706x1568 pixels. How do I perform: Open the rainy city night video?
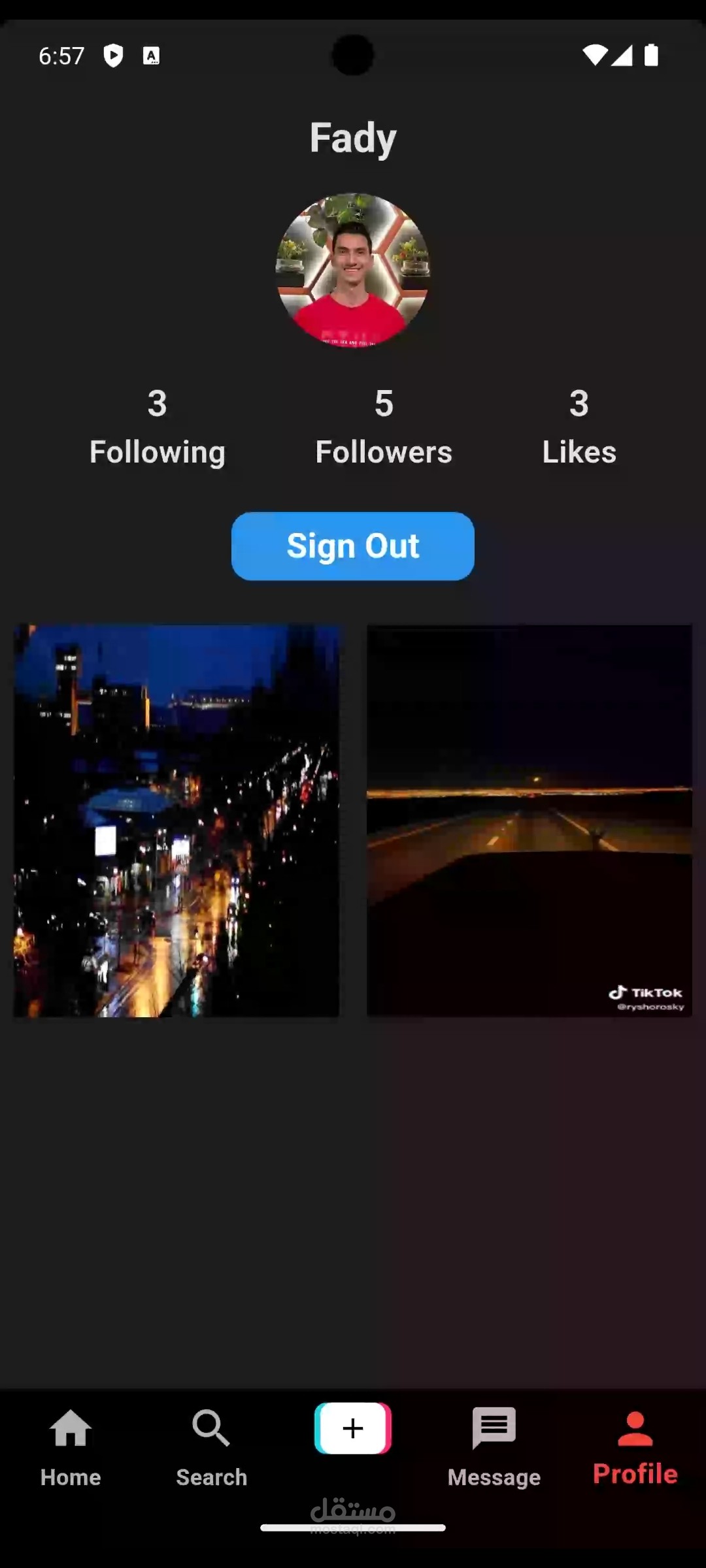pos(176,821)
